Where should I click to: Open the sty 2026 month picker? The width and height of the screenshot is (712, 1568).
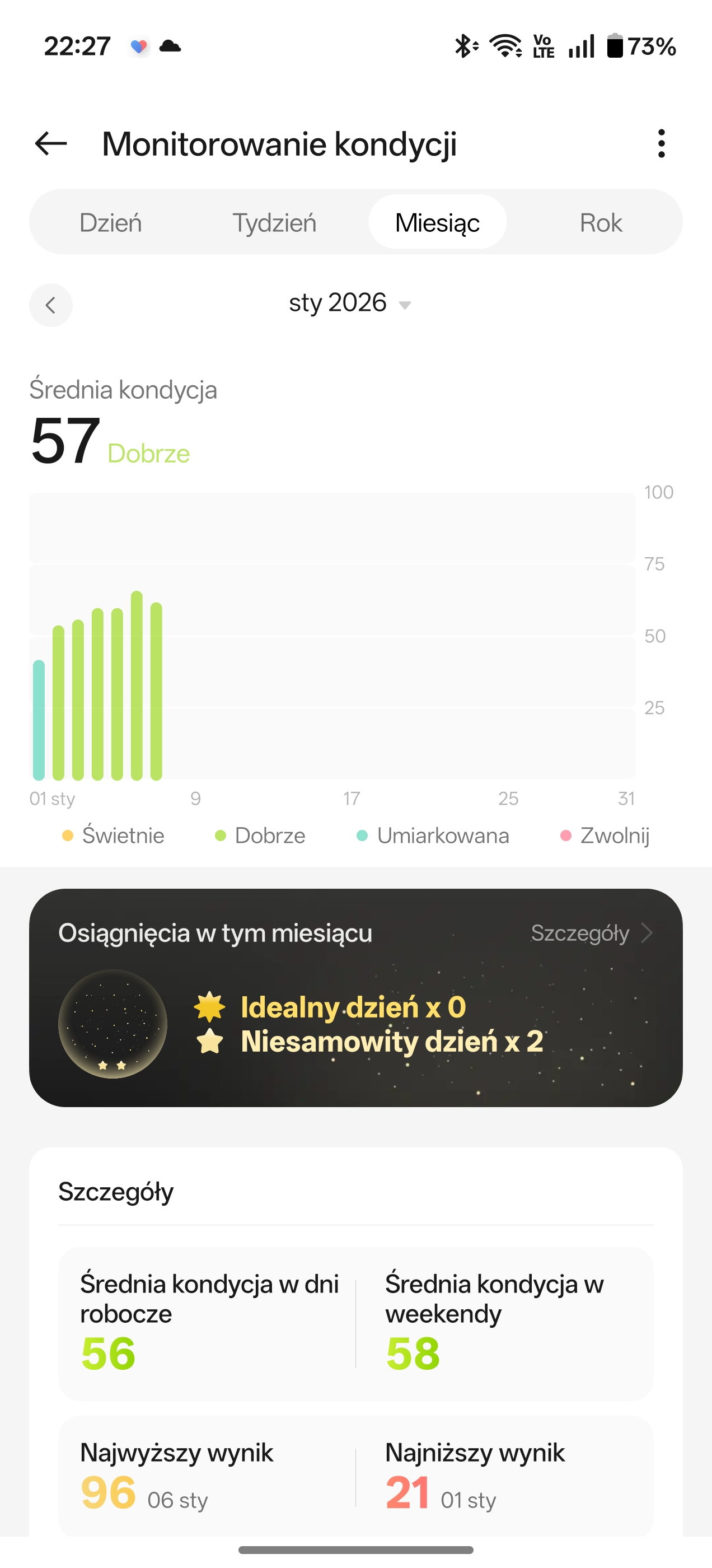[350, 303]
